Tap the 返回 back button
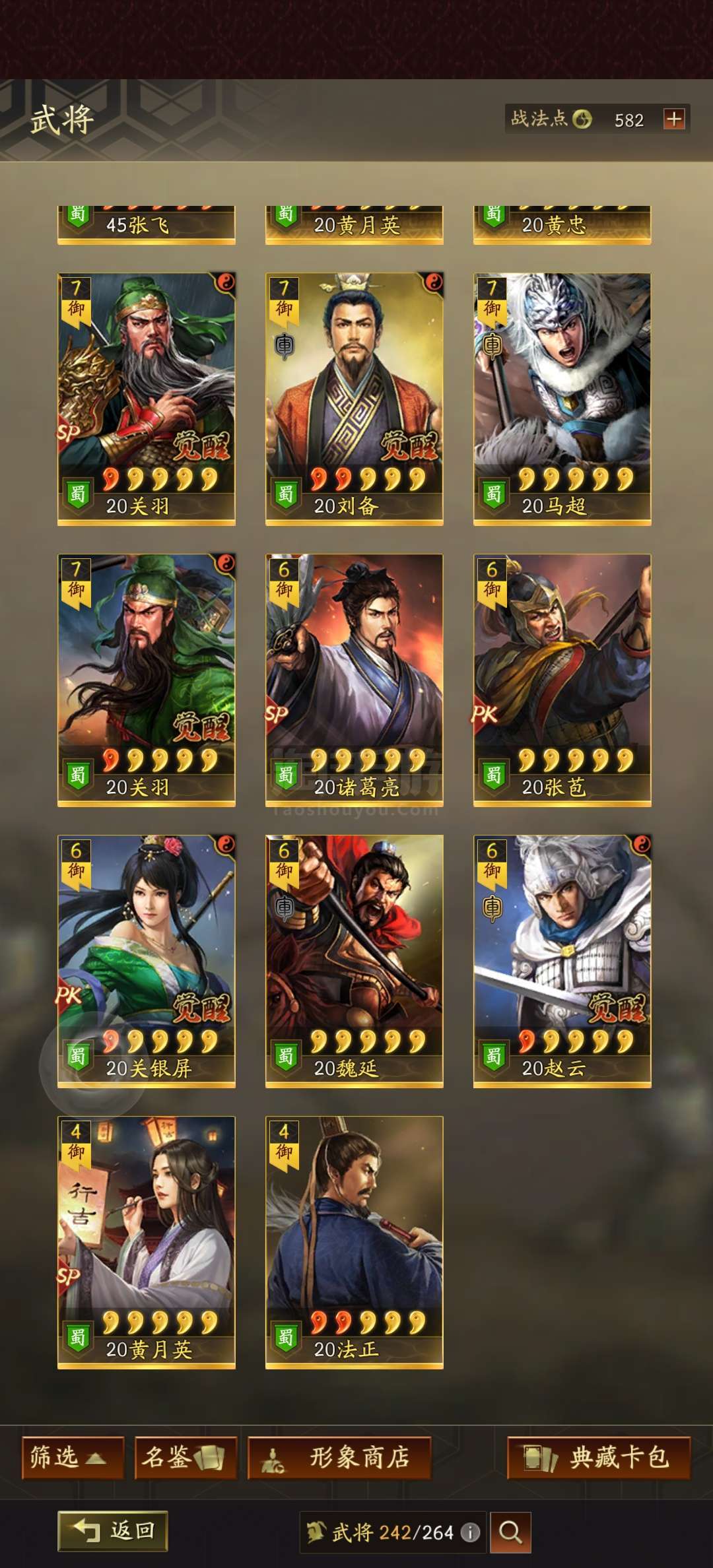 (x=112, y=1531)
